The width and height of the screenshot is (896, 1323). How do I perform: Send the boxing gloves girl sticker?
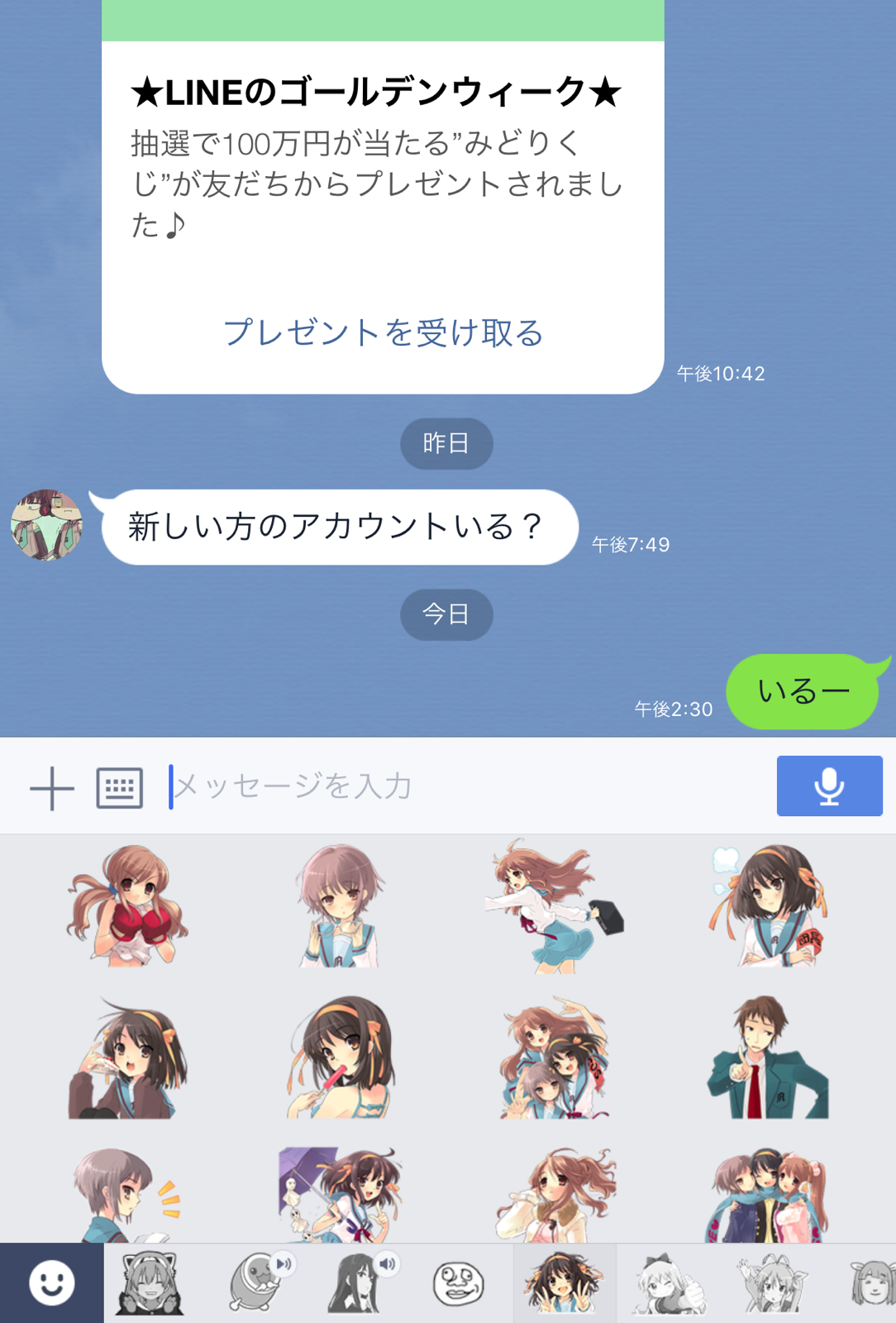coord(128,905)
